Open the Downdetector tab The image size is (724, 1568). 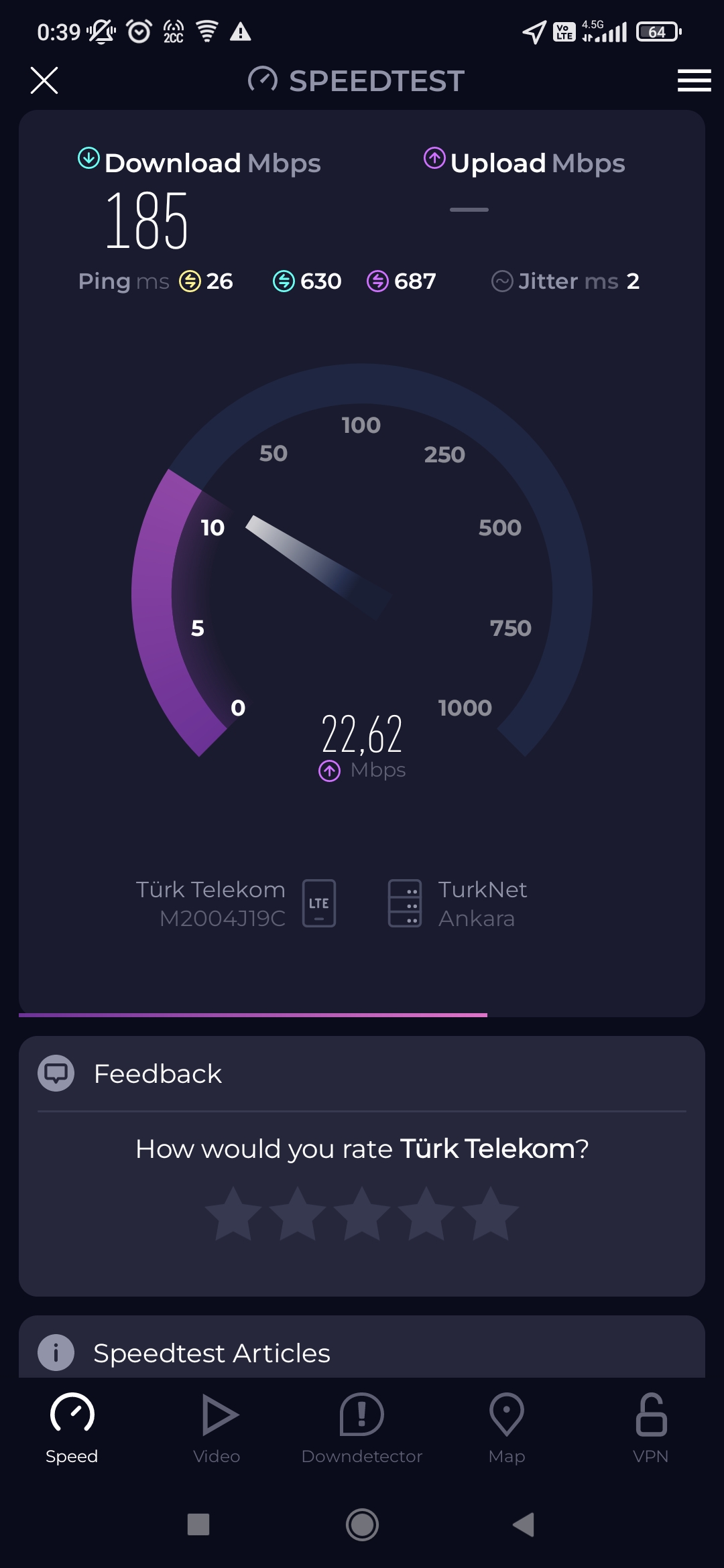click(362, 1428)
